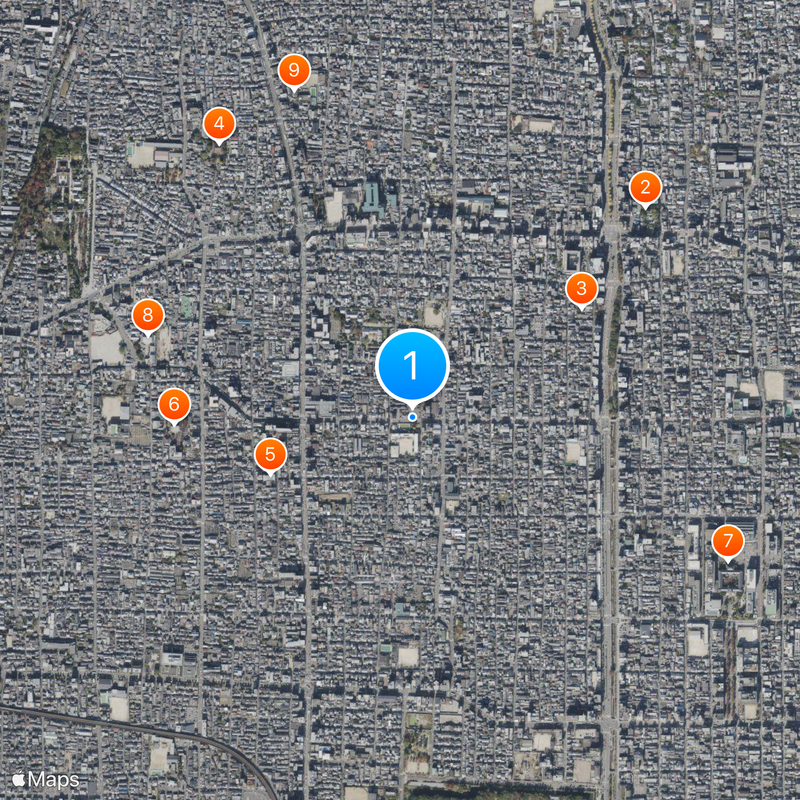This screenshot has width=800, height=800.
Task: Open the orange map pin numbered 3
Action: [581, 289]
